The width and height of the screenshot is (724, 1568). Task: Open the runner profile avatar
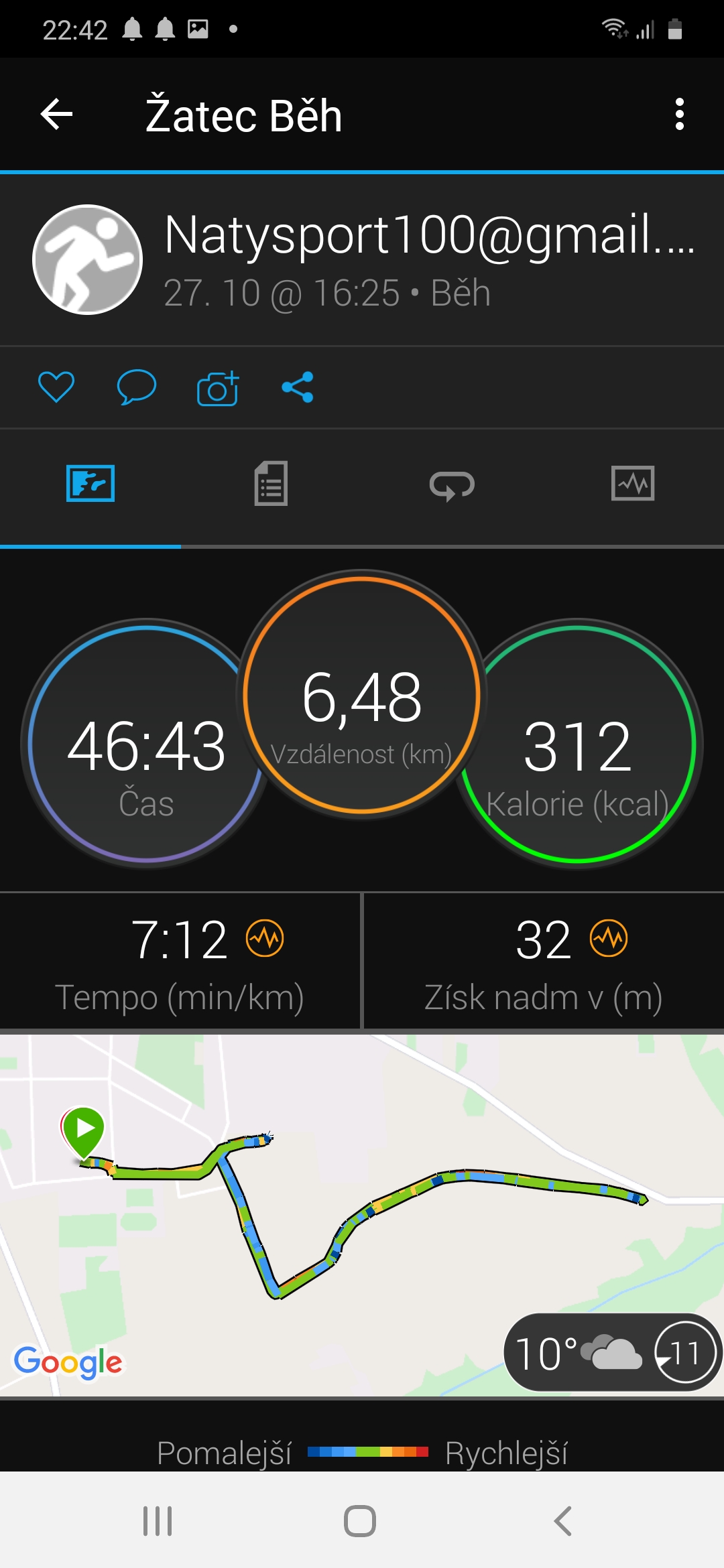pyautogui.click(x=87, y=259)
